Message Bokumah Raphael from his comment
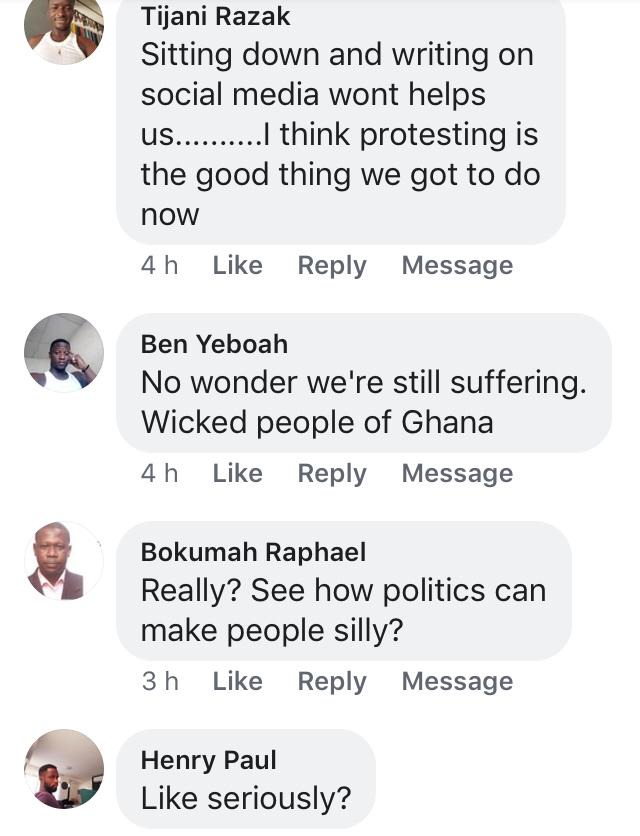Viewport: 640px width, 836px height. tap(457, 681)
